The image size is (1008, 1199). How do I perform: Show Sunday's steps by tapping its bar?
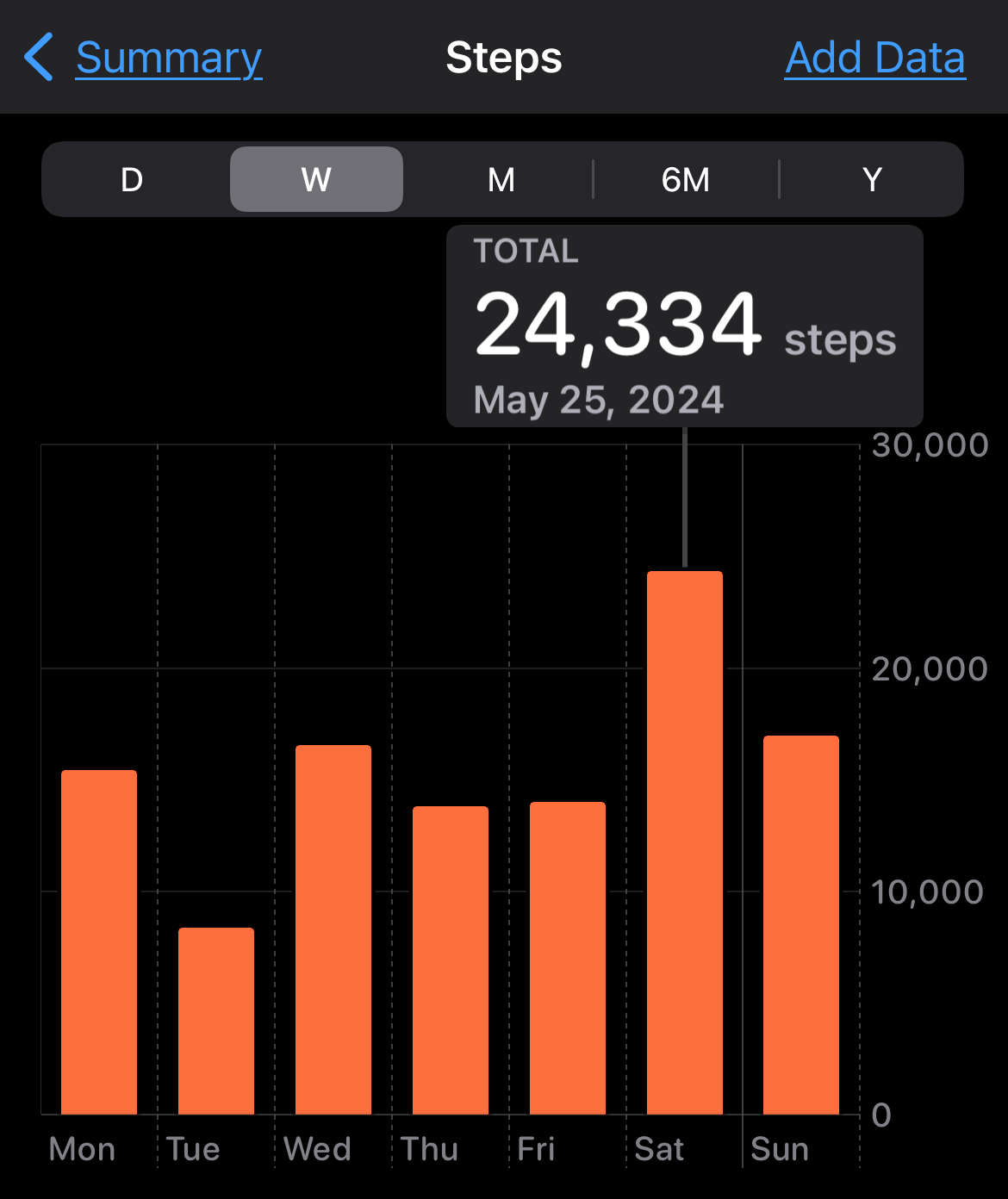point(801,924)
